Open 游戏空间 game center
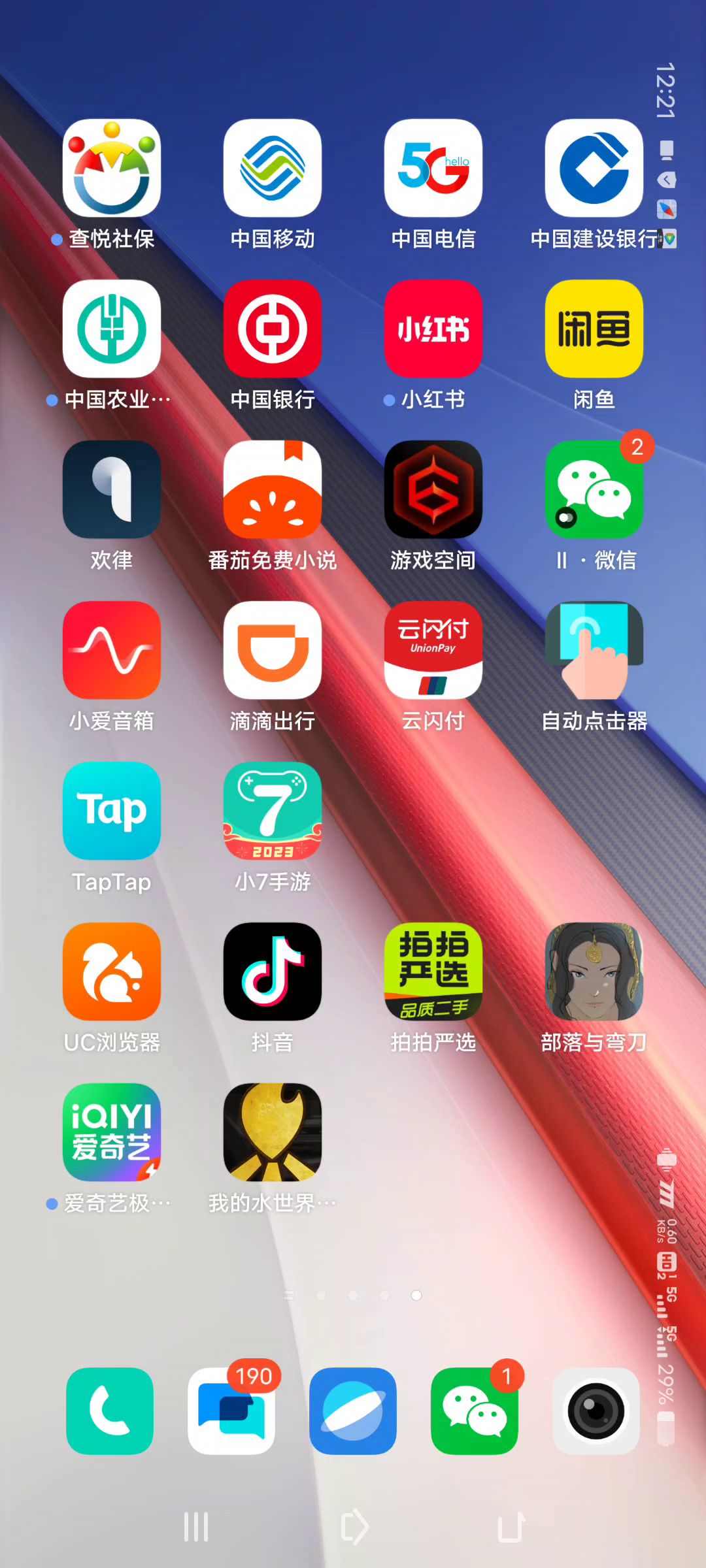Screen dimensions: 706x1568 pyautogui.click(x=433, y=489)
